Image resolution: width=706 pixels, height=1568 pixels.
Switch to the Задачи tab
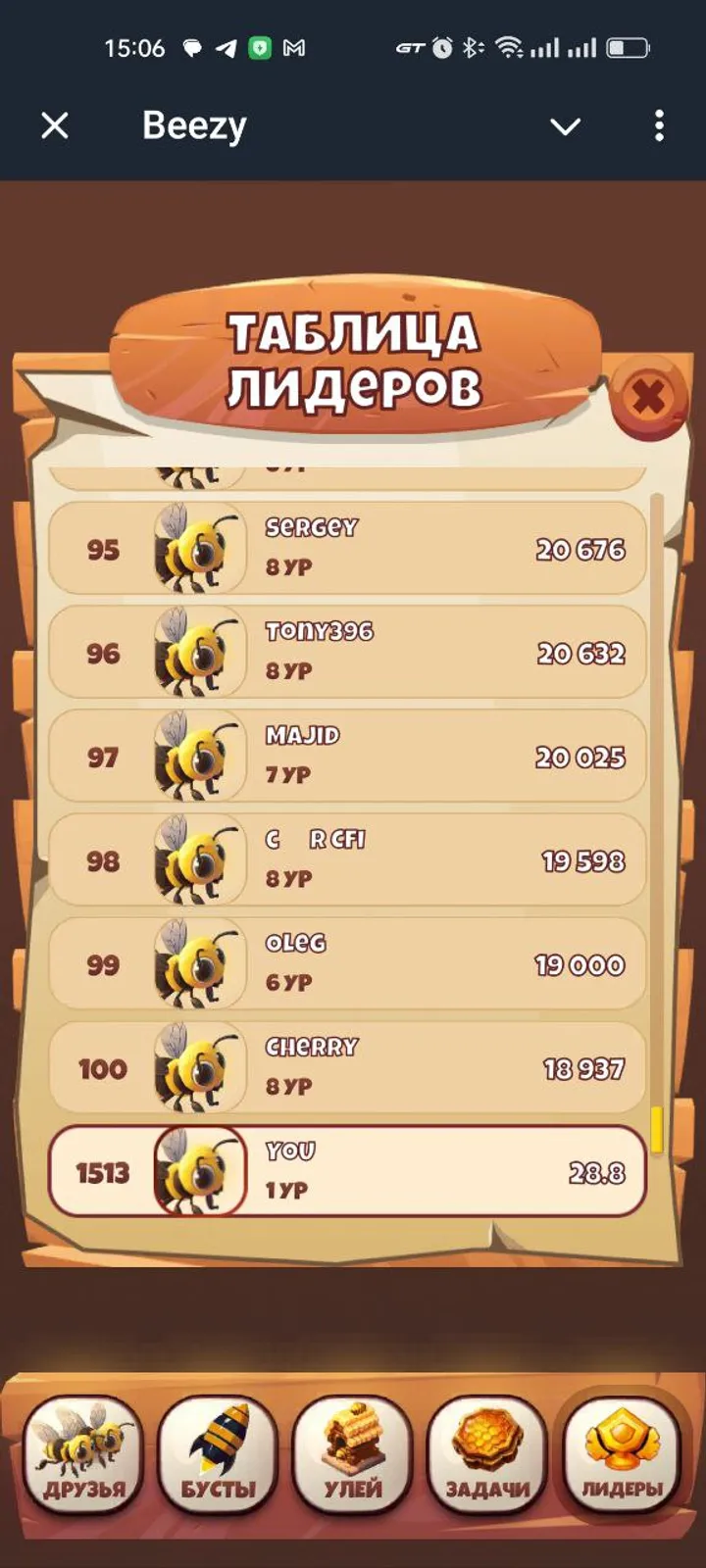487,1460
